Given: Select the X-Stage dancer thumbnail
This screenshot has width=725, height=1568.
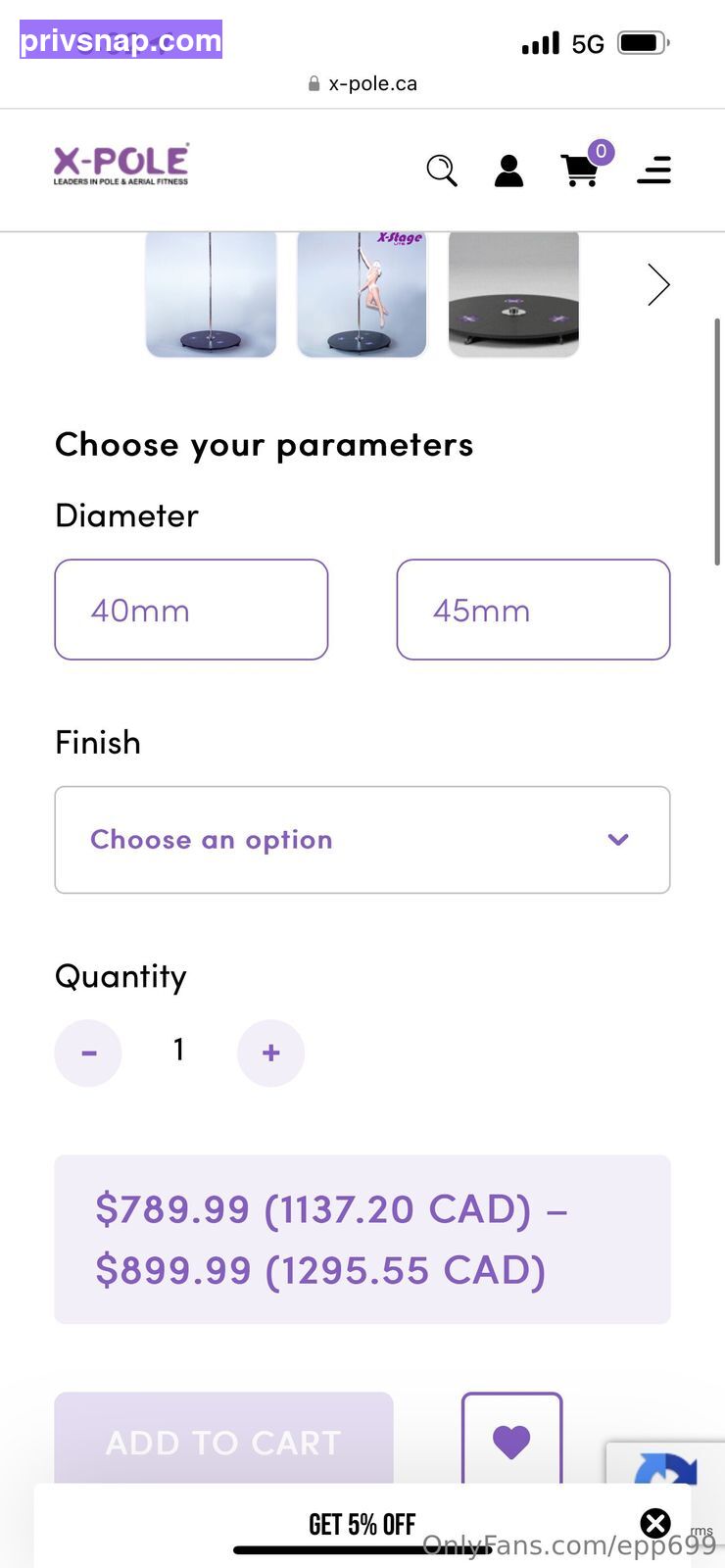Looking at the screenshot, I should click(x=362, y=294).
